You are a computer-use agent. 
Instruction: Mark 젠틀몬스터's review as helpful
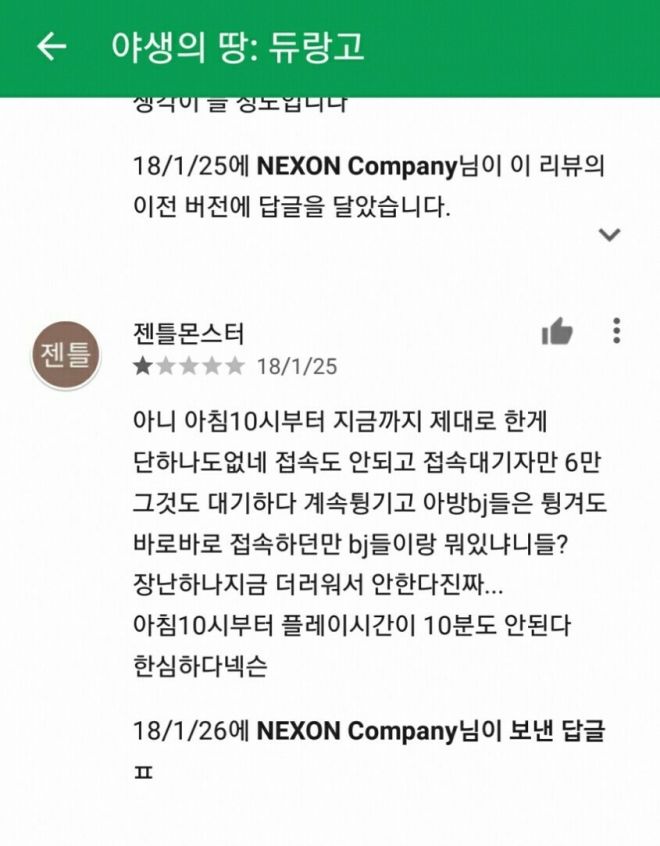[557, 332]
